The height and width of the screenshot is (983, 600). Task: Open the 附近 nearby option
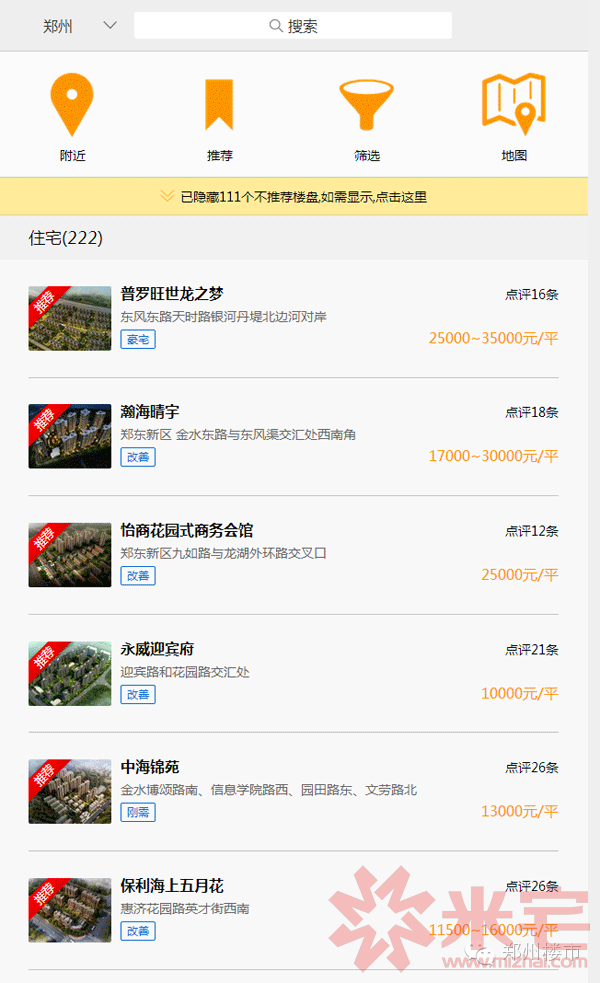click(x=72, y=117)
